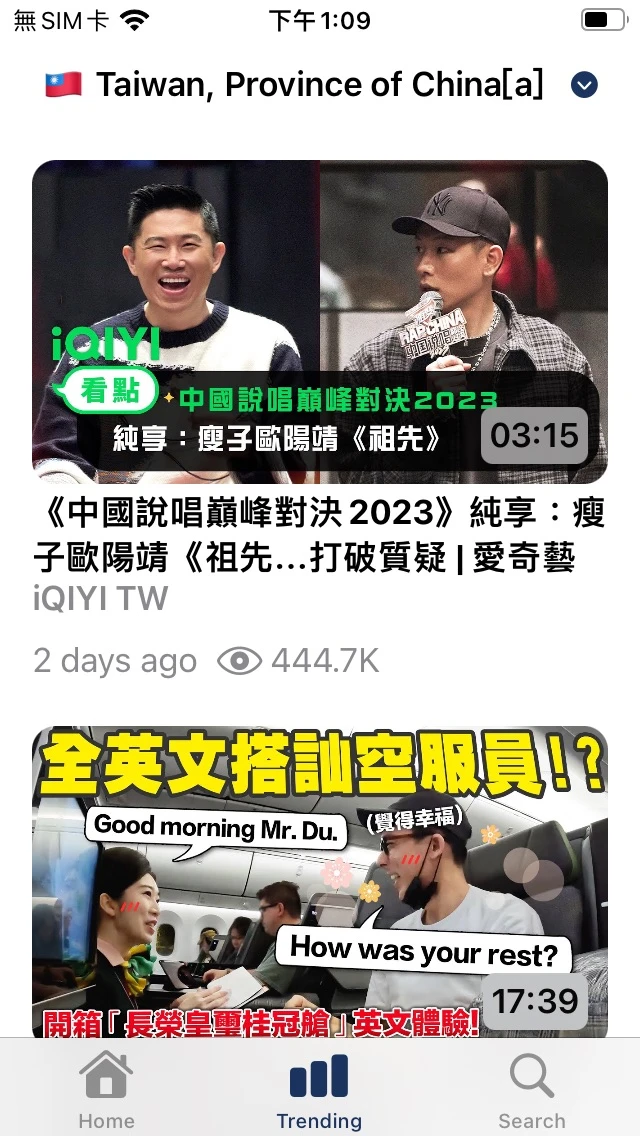Expand the Taiwan country dropdown

point(584,86)
